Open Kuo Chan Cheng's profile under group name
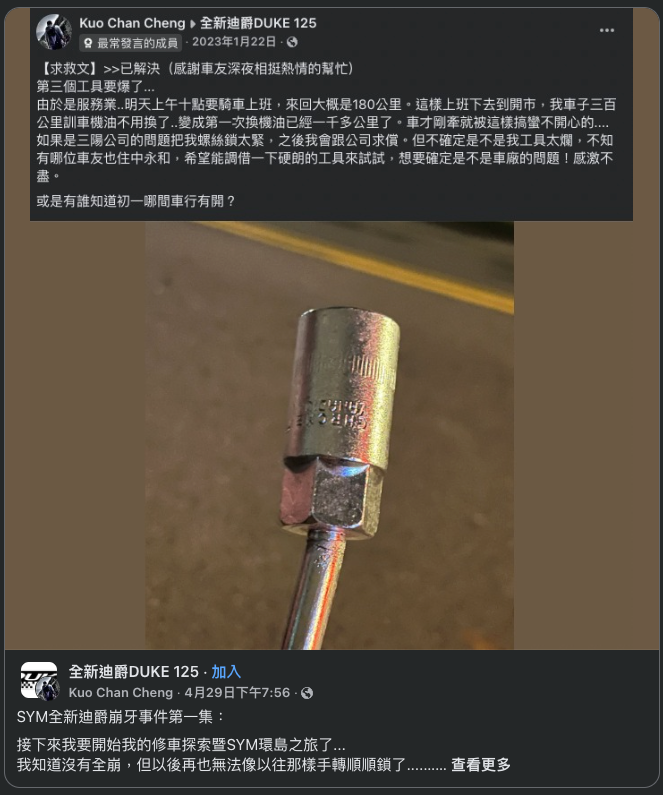Image resolution: width=663 pixels, height=795 pixels. coord(121,693)
